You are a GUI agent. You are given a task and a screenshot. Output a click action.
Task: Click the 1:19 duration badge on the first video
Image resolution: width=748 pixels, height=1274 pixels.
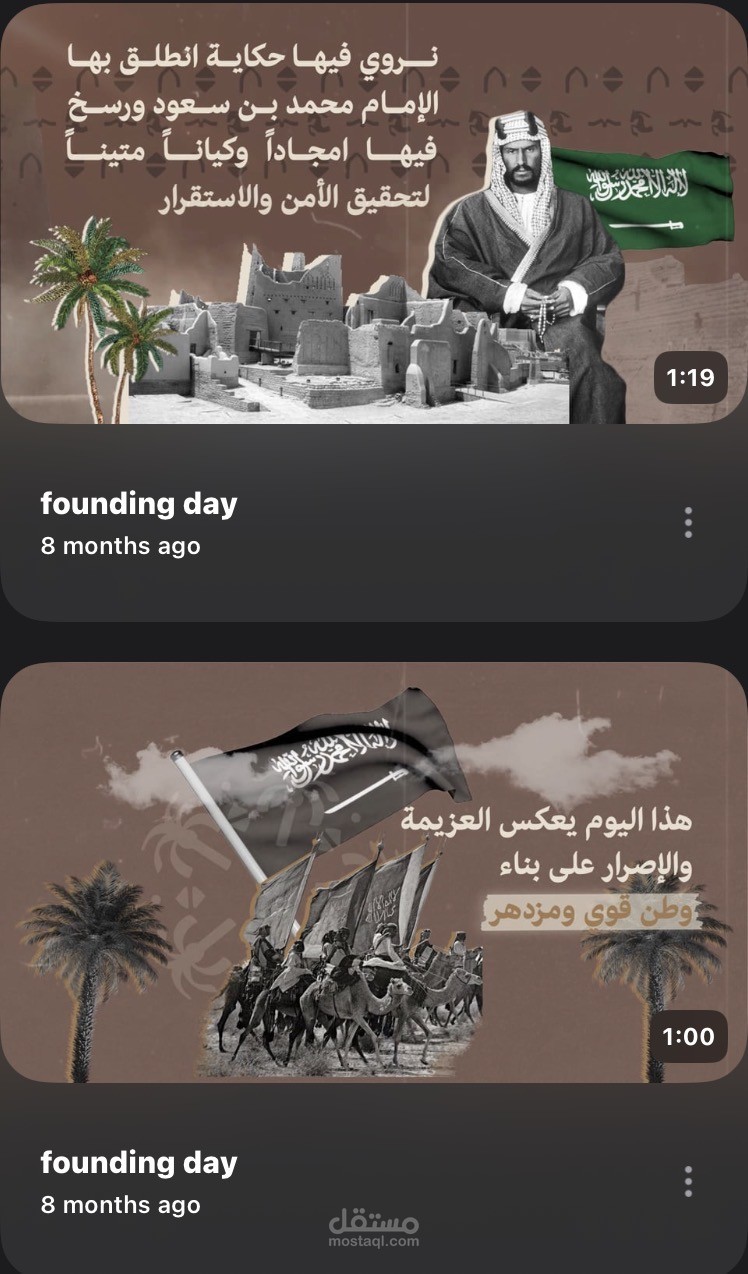(688, 378)
